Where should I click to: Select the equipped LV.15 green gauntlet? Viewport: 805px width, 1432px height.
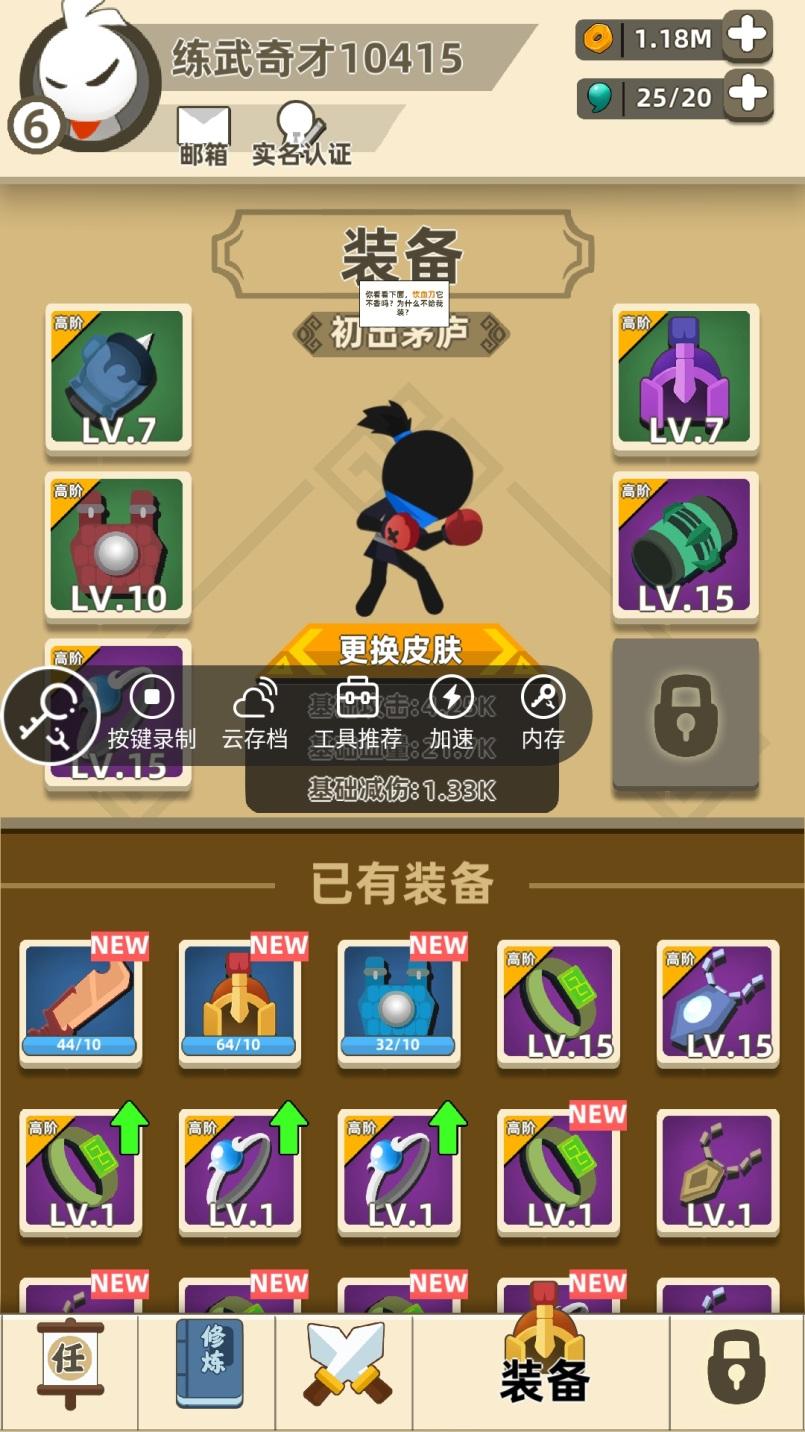tap(686, 546)
